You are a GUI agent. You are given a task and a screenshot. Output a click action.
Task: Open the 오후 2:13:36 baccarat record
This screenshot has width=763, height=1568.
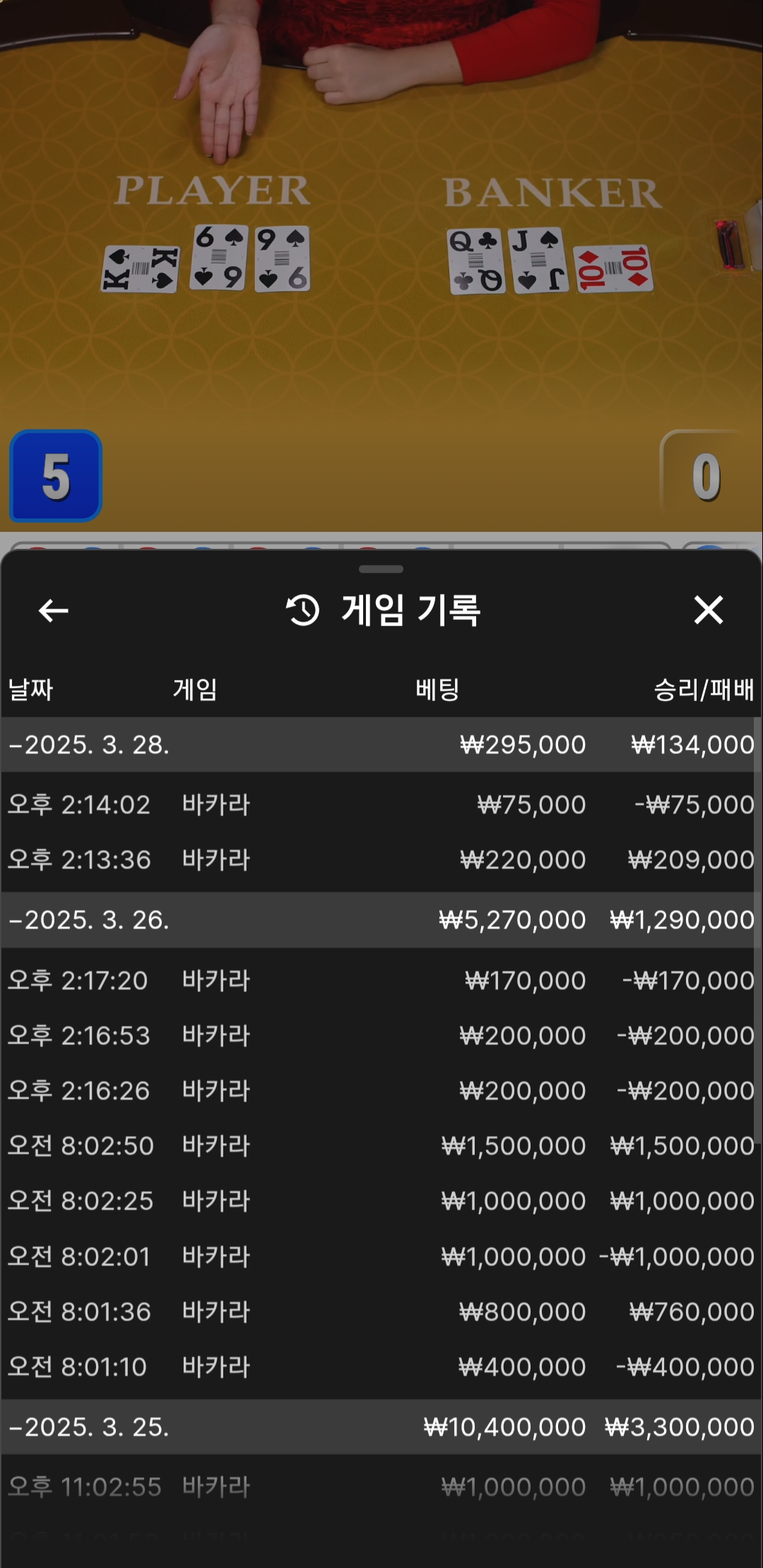(381, 860)
